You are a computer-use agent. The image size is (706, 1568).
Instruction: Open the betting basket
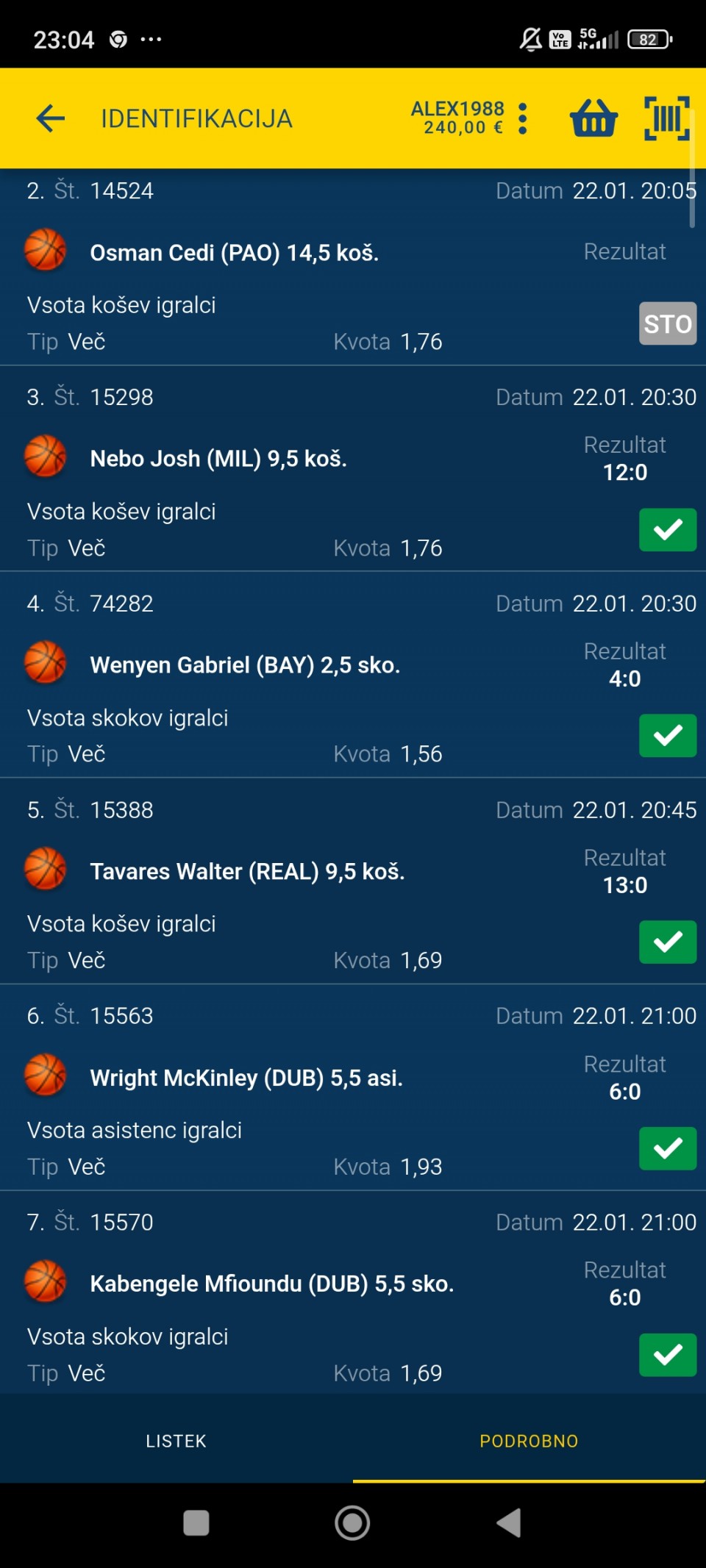click(x=593, y=118)
